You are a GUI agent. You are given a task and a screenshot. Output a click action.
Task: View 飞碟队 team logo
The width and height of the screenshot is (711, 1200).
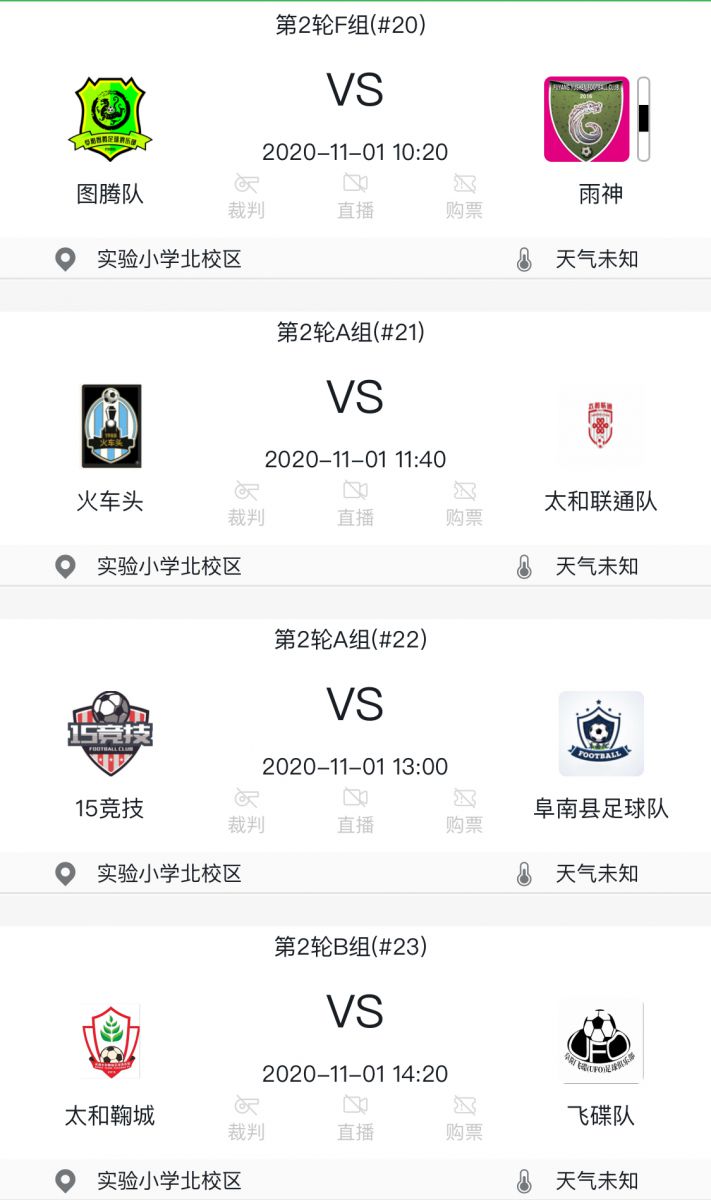(x=601, y=1041)
